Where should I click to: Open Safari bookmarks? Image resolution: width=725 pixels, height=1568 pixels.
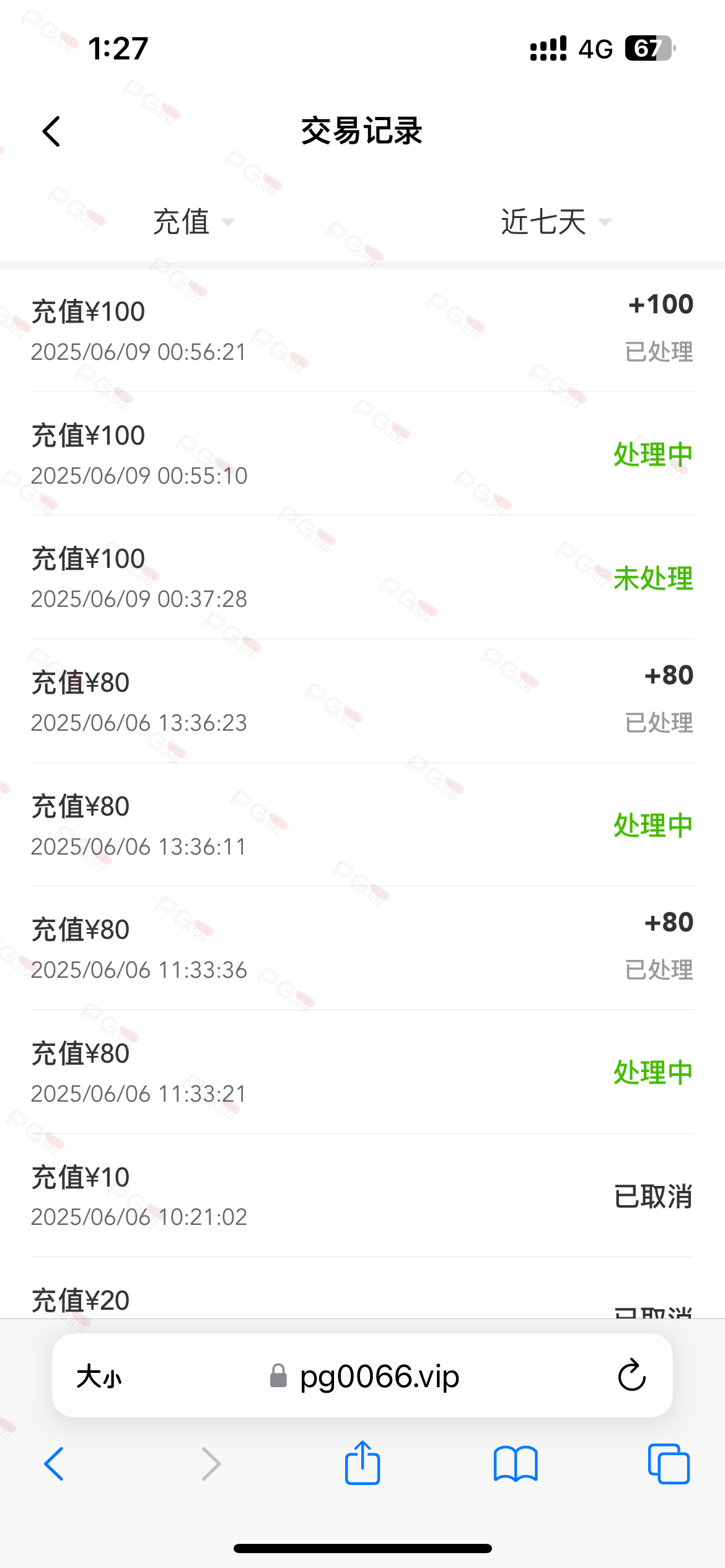516,1464
